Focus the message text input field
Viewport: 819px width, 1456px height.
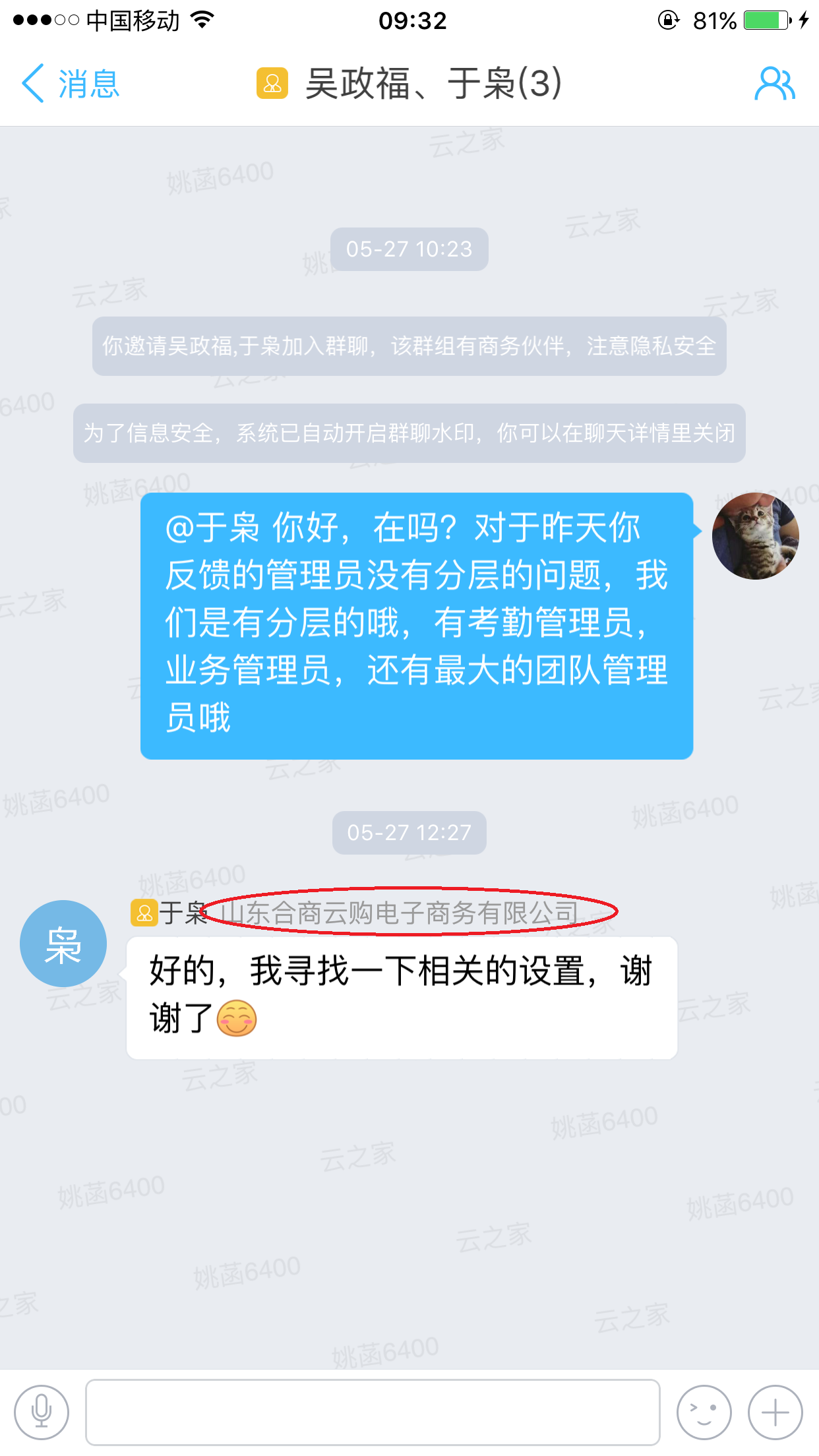pos(373,1412)
